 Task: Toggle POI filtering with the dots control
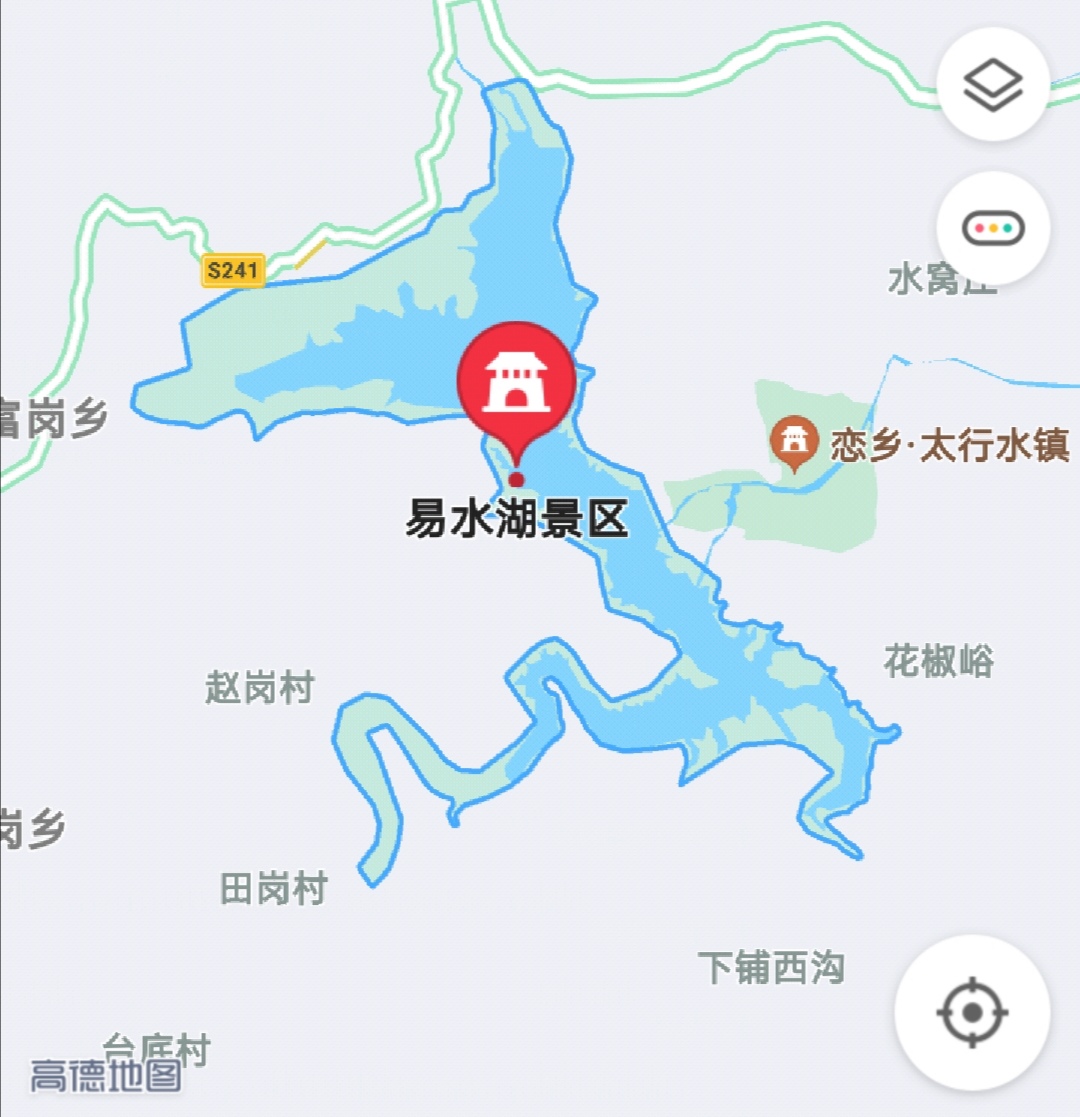click(991, 228)
